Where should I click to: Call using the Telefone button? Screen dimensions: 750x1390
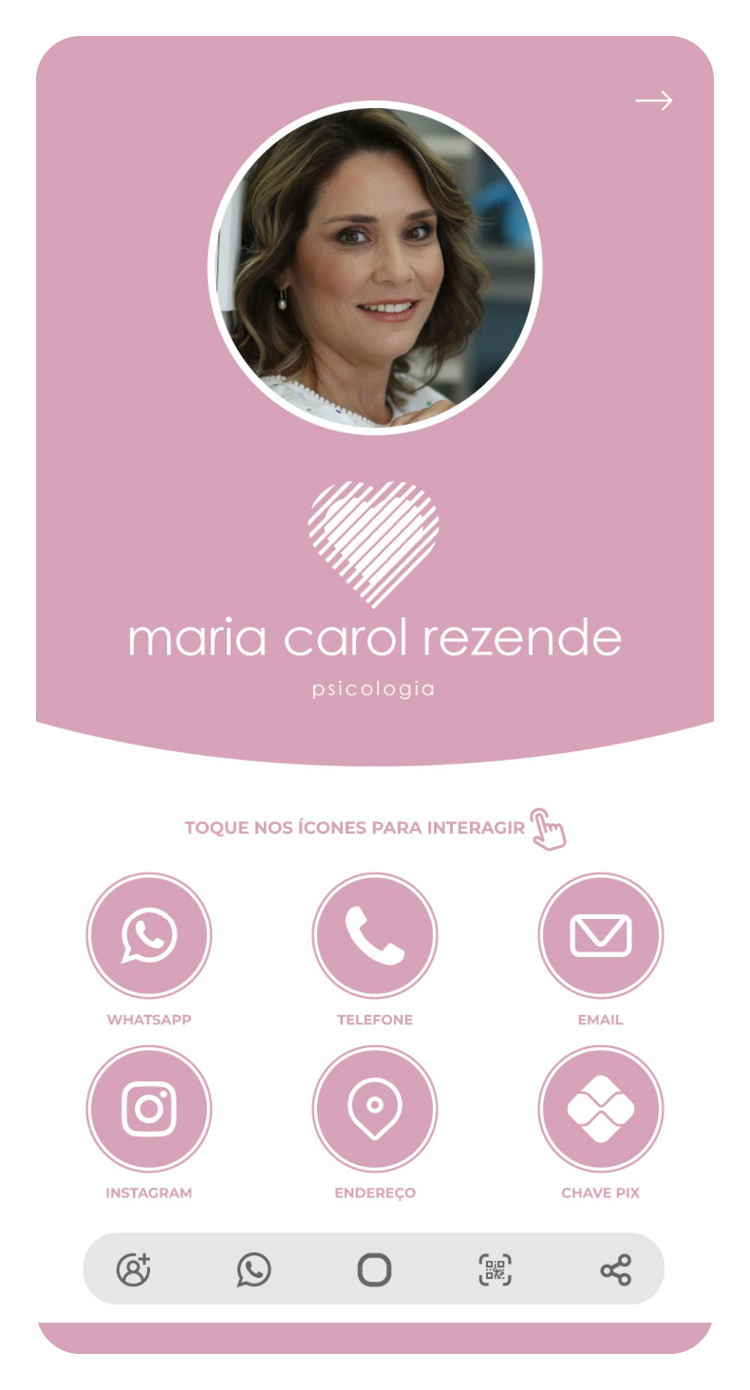pos(375,936)
